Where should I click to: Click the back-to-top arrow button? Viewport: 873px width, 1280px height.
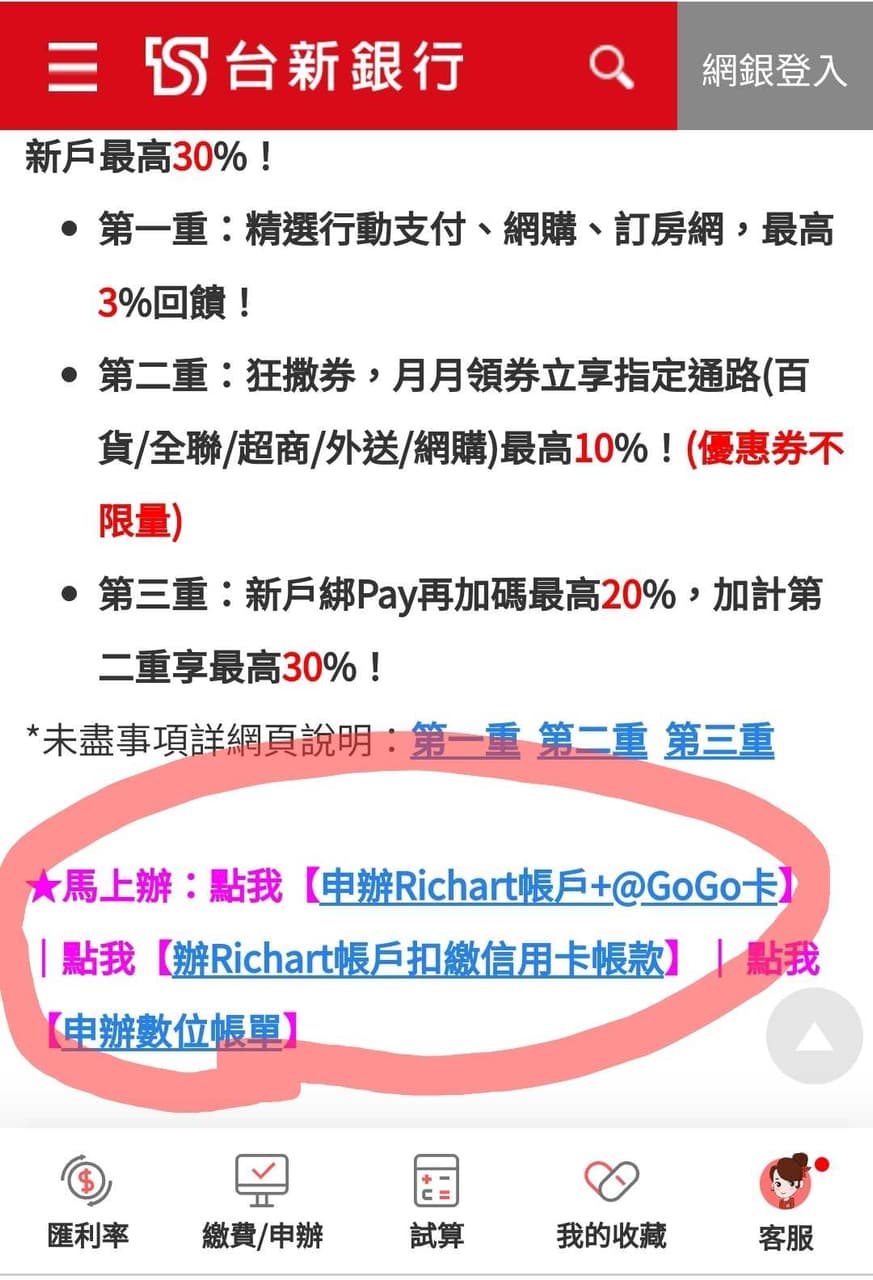click(x=812, y=1037)
